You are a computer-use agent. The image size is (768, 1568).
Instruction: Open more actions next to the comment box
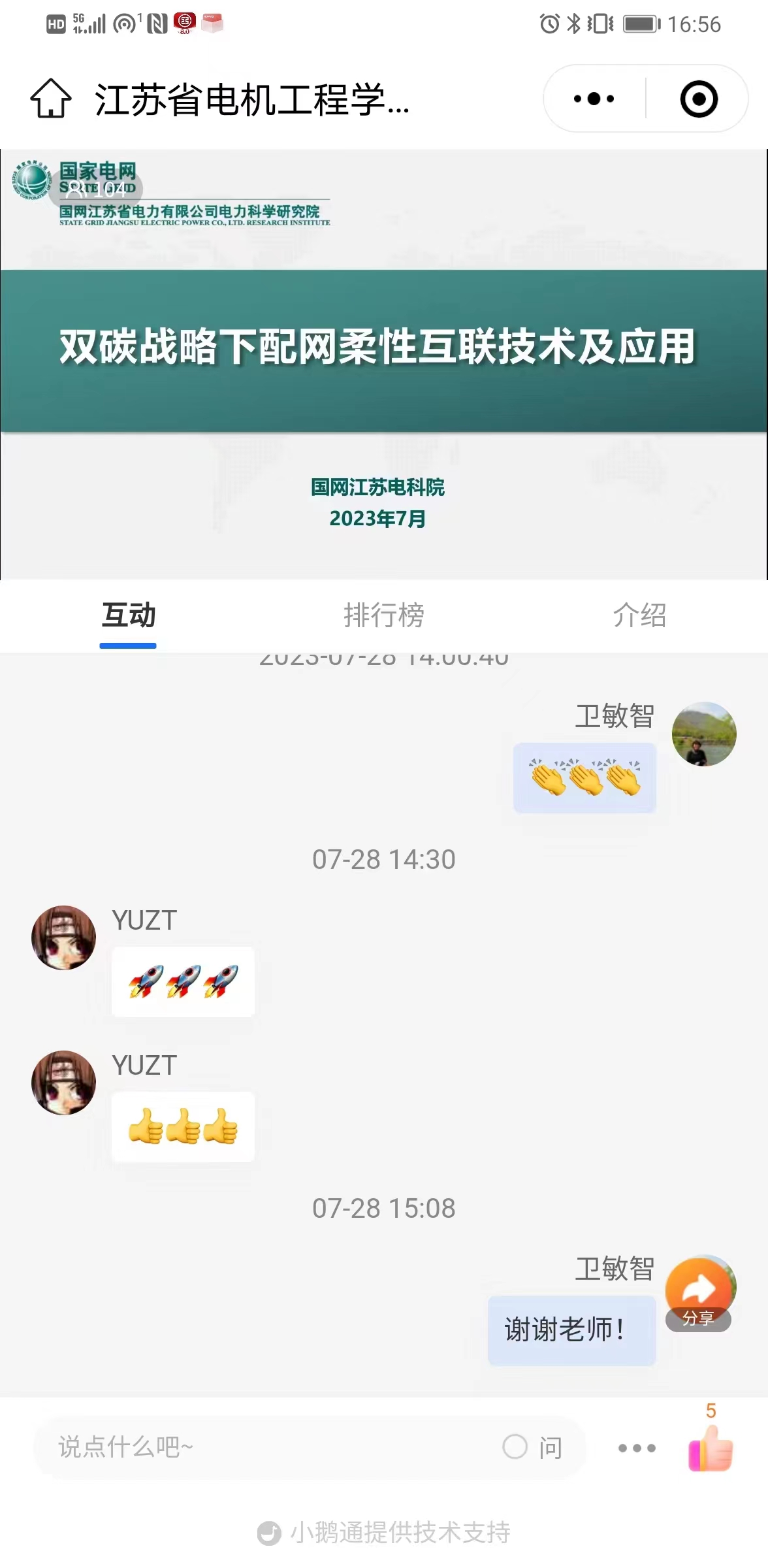click(x=637, y=1448)
